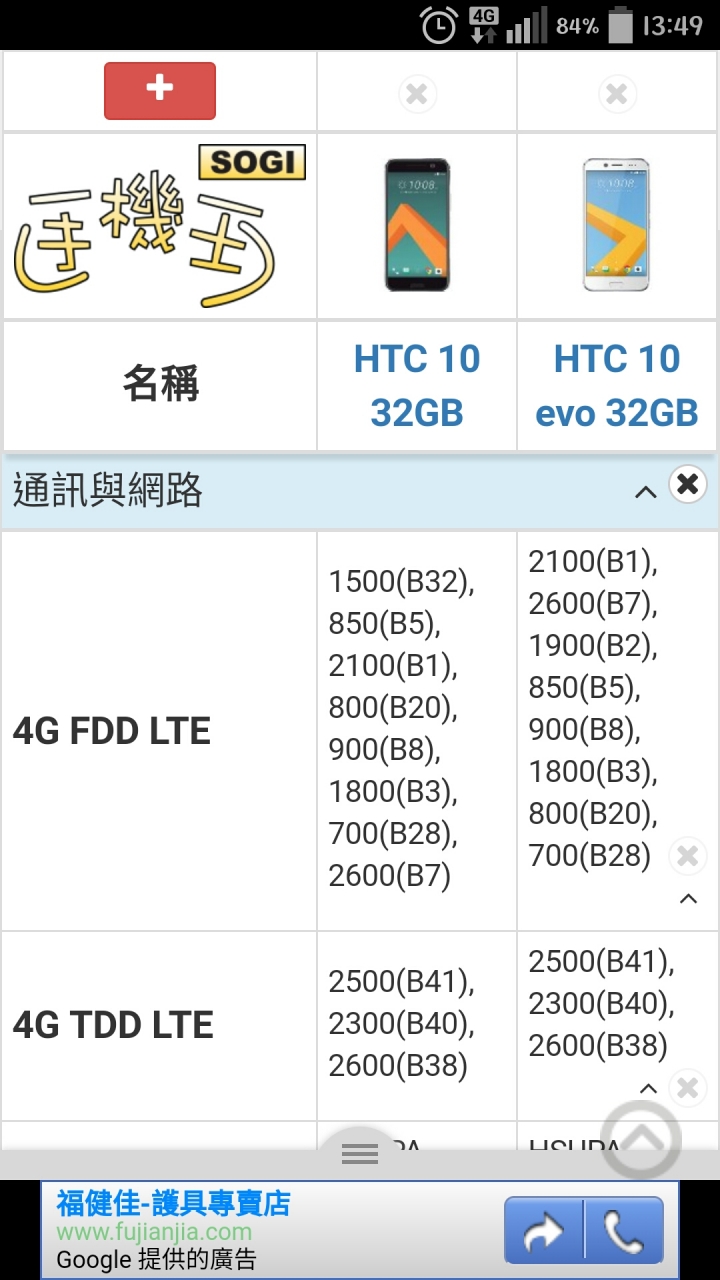
Task: Open the HTC 10 evo 32GB phone image
Action: click(616, 225)
